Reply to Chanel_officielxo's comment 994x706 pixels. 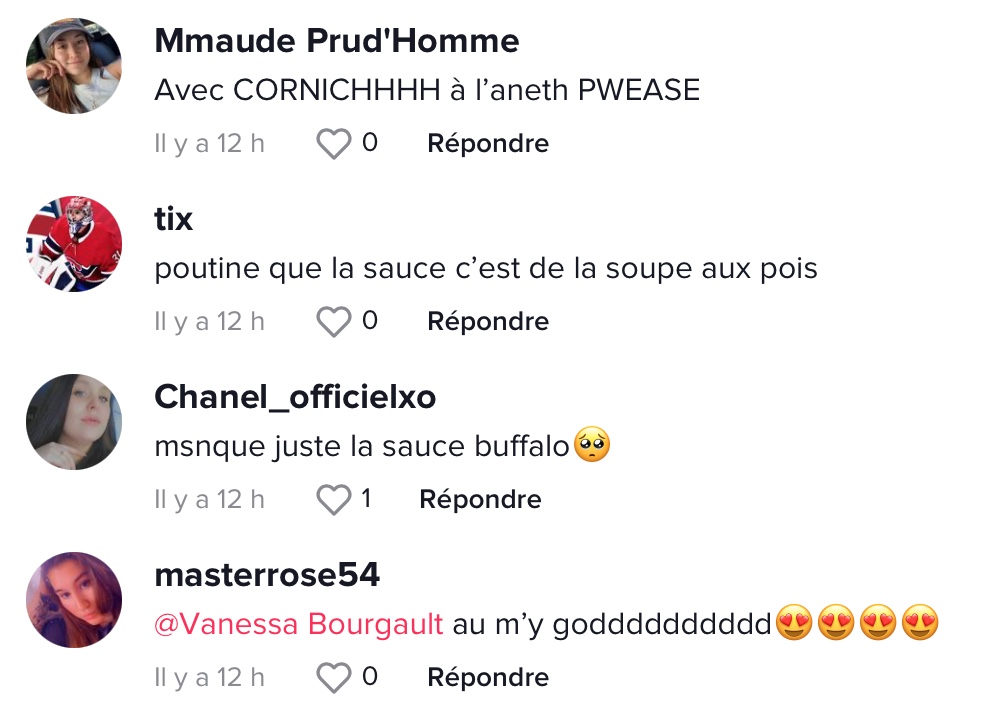click(480, 500)
